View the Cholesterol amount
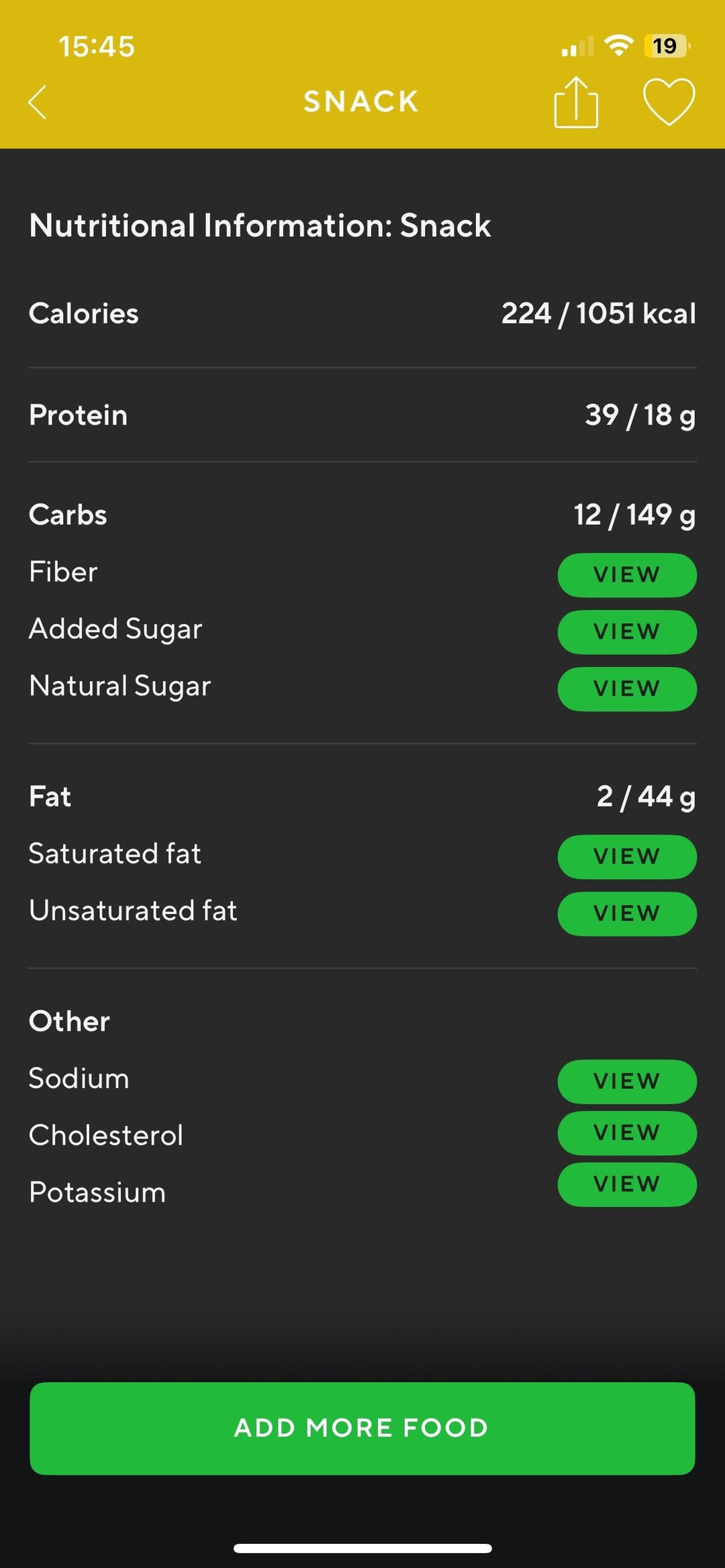 pos(627,1133)
